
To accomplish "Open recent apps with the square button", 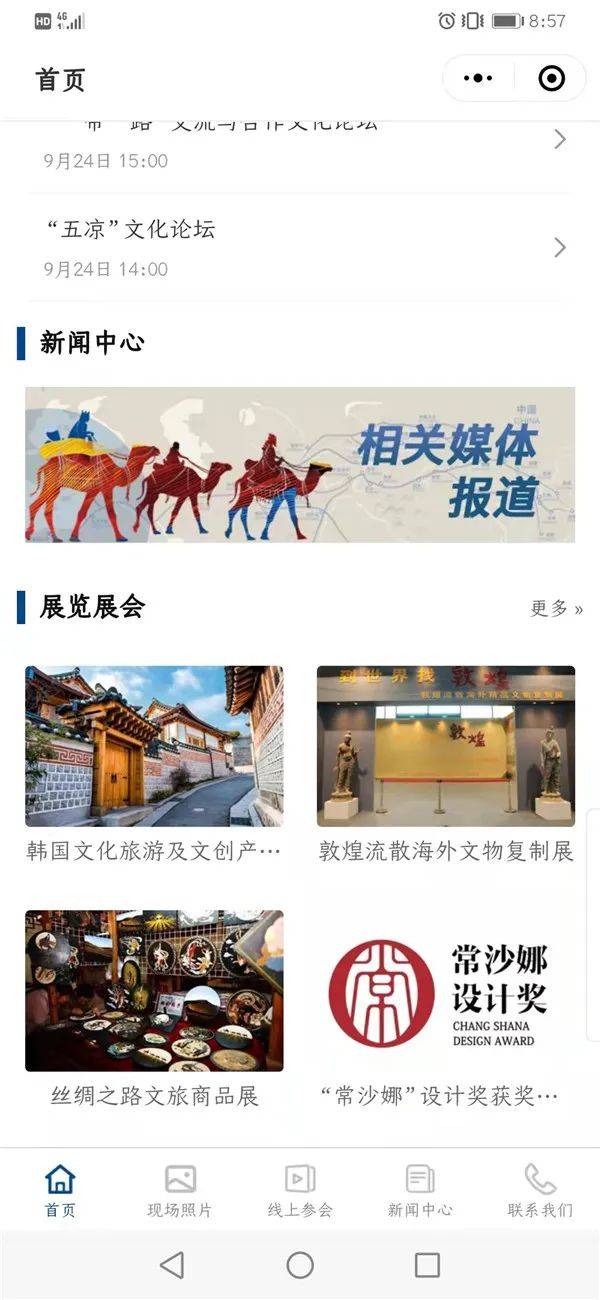I will [x=427, y=1265].
